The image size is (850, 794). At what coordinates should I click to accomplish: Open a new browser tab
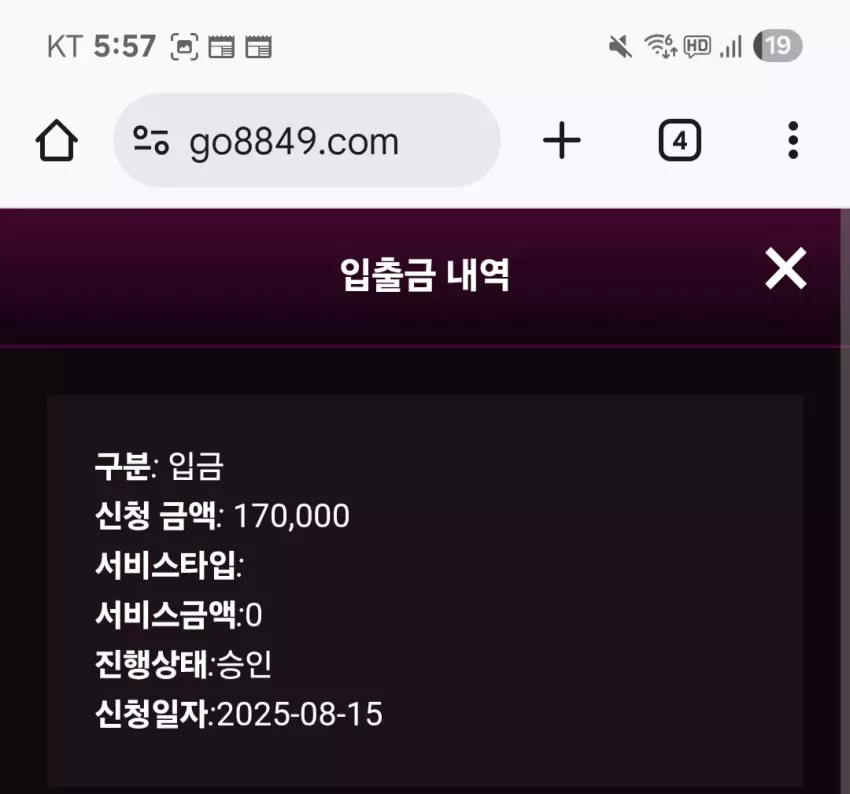(x=562, y=140)
